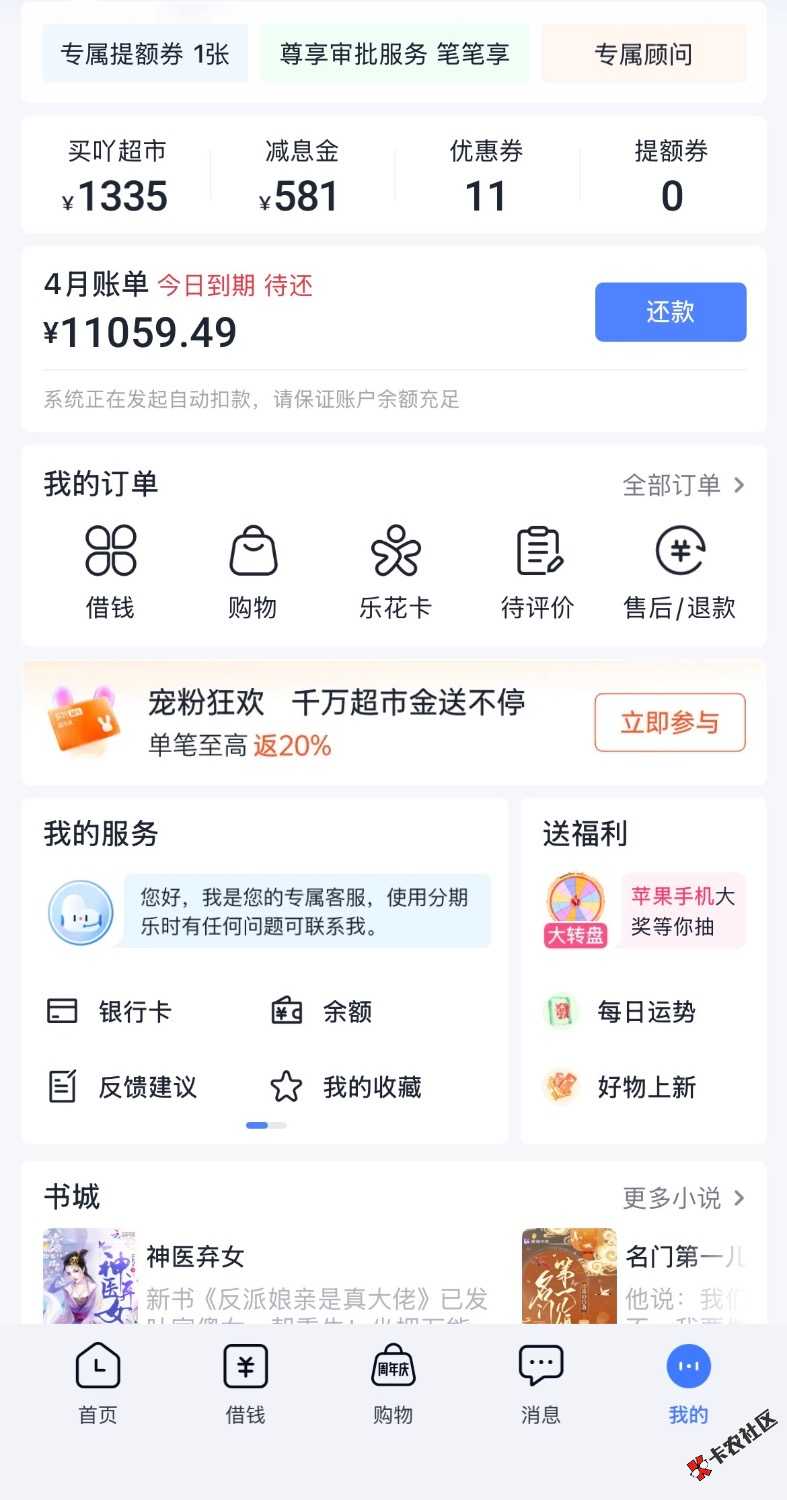Open the 大转盘 prize wheel
787x1500 pixels.
point(576,908)
